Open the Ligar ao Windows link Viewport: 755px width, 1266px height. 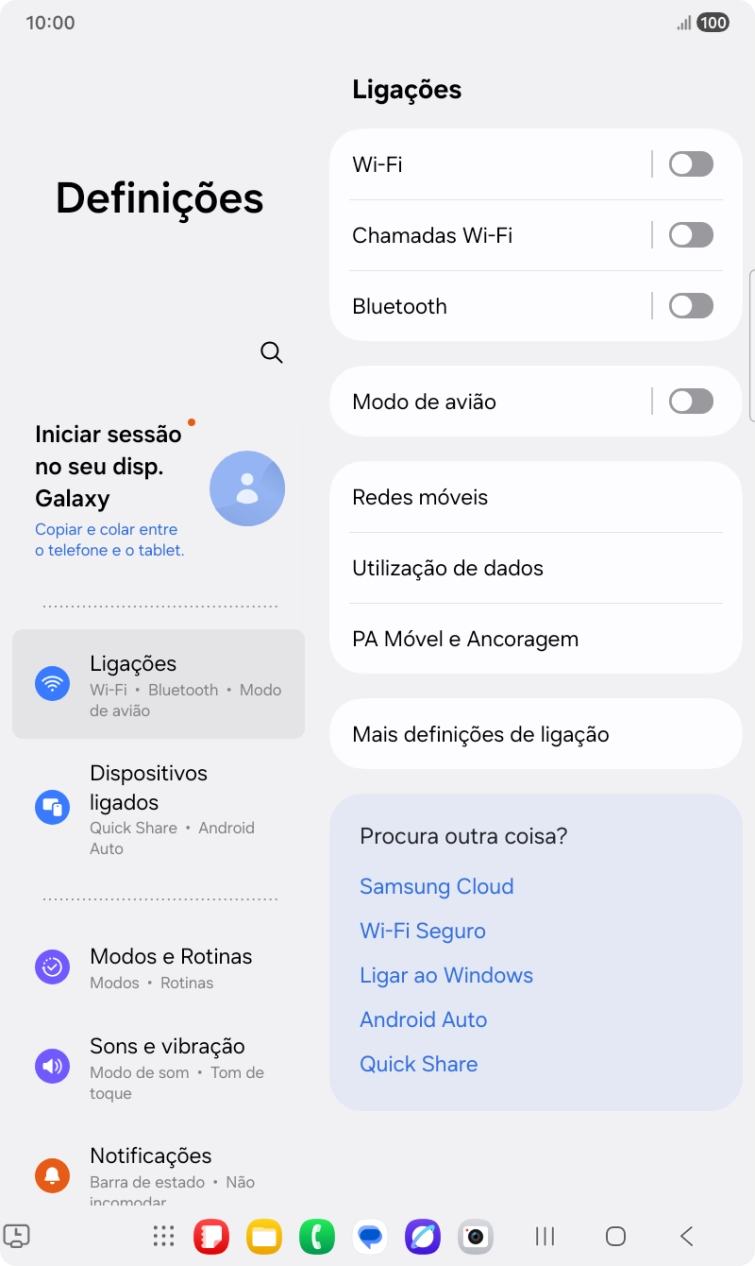pos(446,975)
